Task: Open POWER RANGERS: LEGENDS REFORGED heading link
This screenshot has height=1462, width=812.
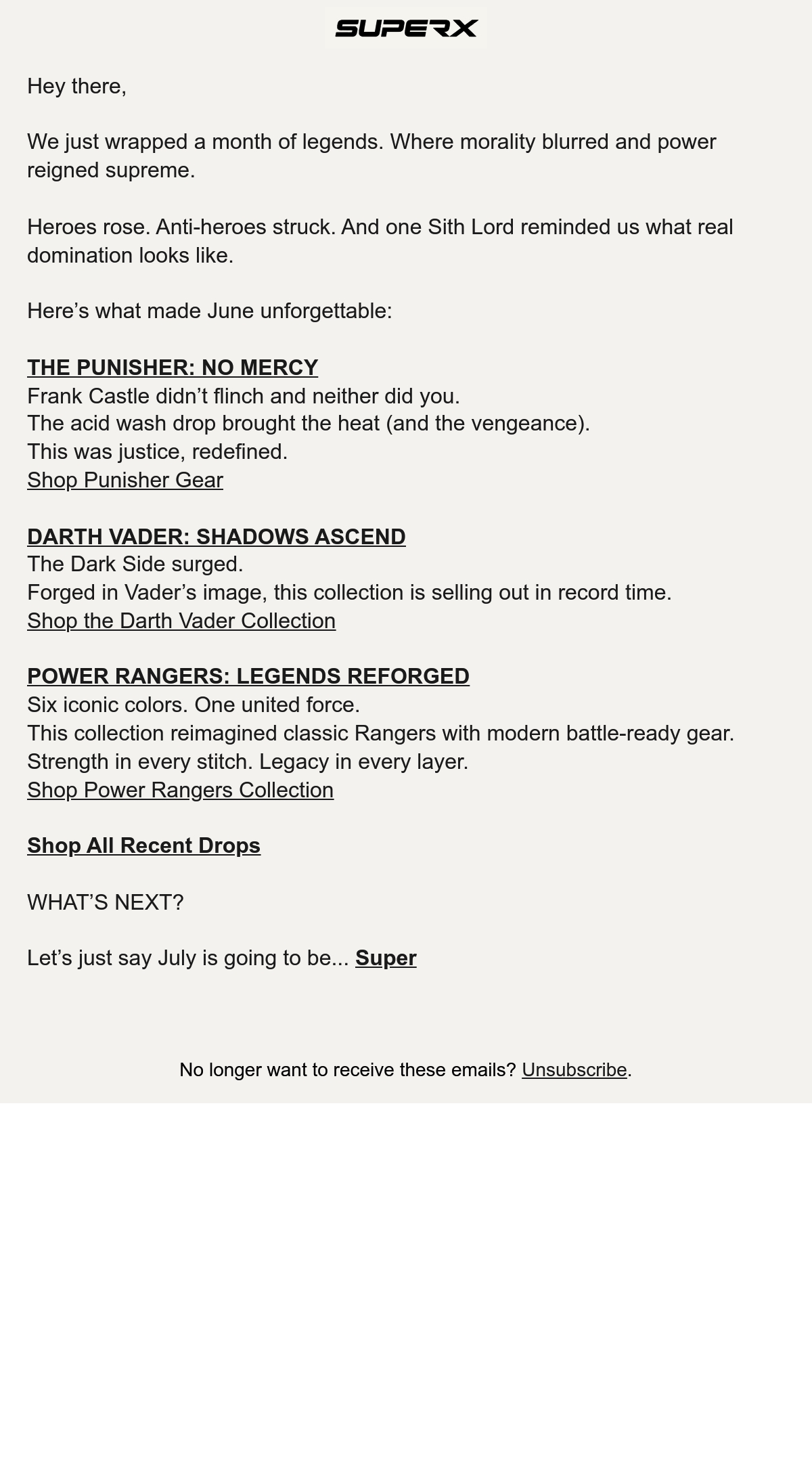Action: tap(248, 676)
